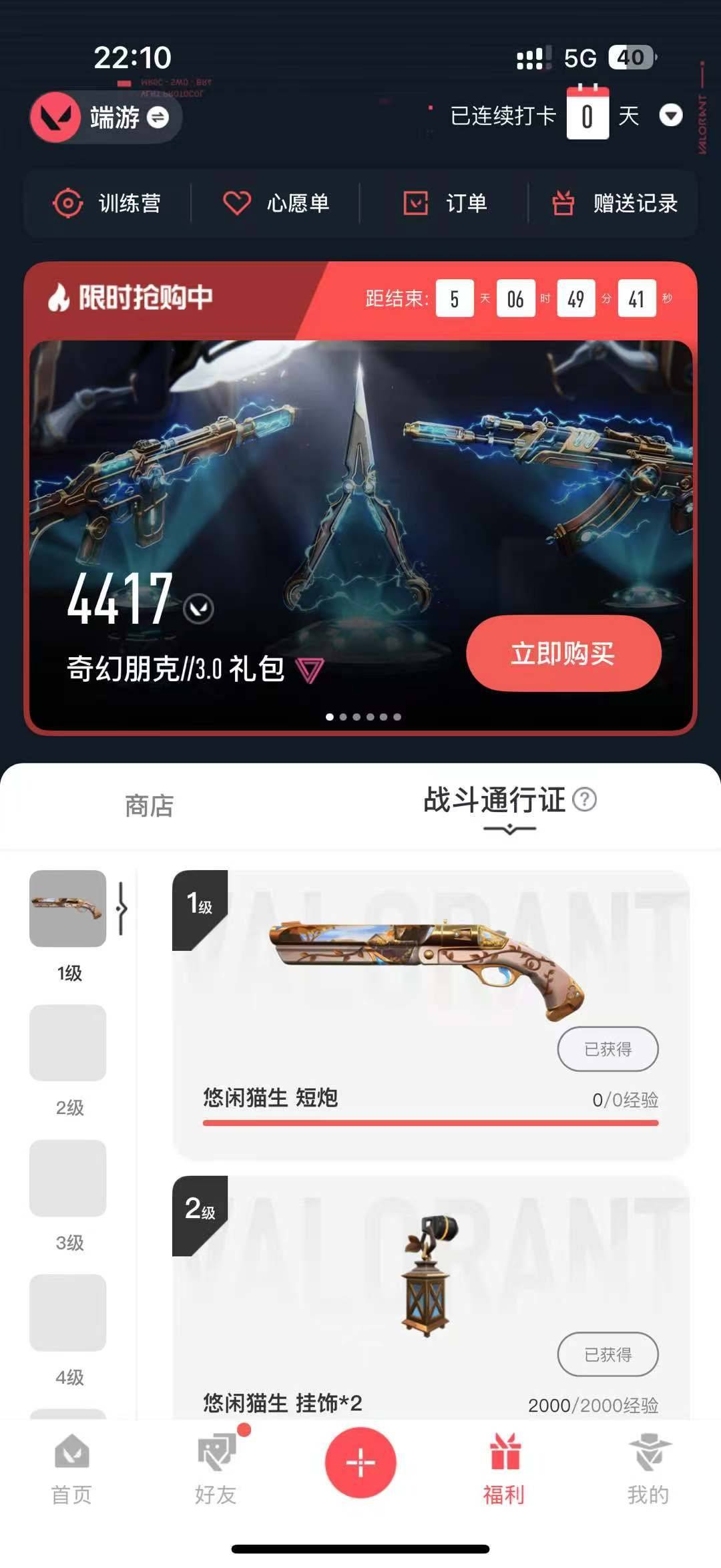Open 赠送记录 gift records
This screenshot has height=1568, width=721.
pos(614,203)
